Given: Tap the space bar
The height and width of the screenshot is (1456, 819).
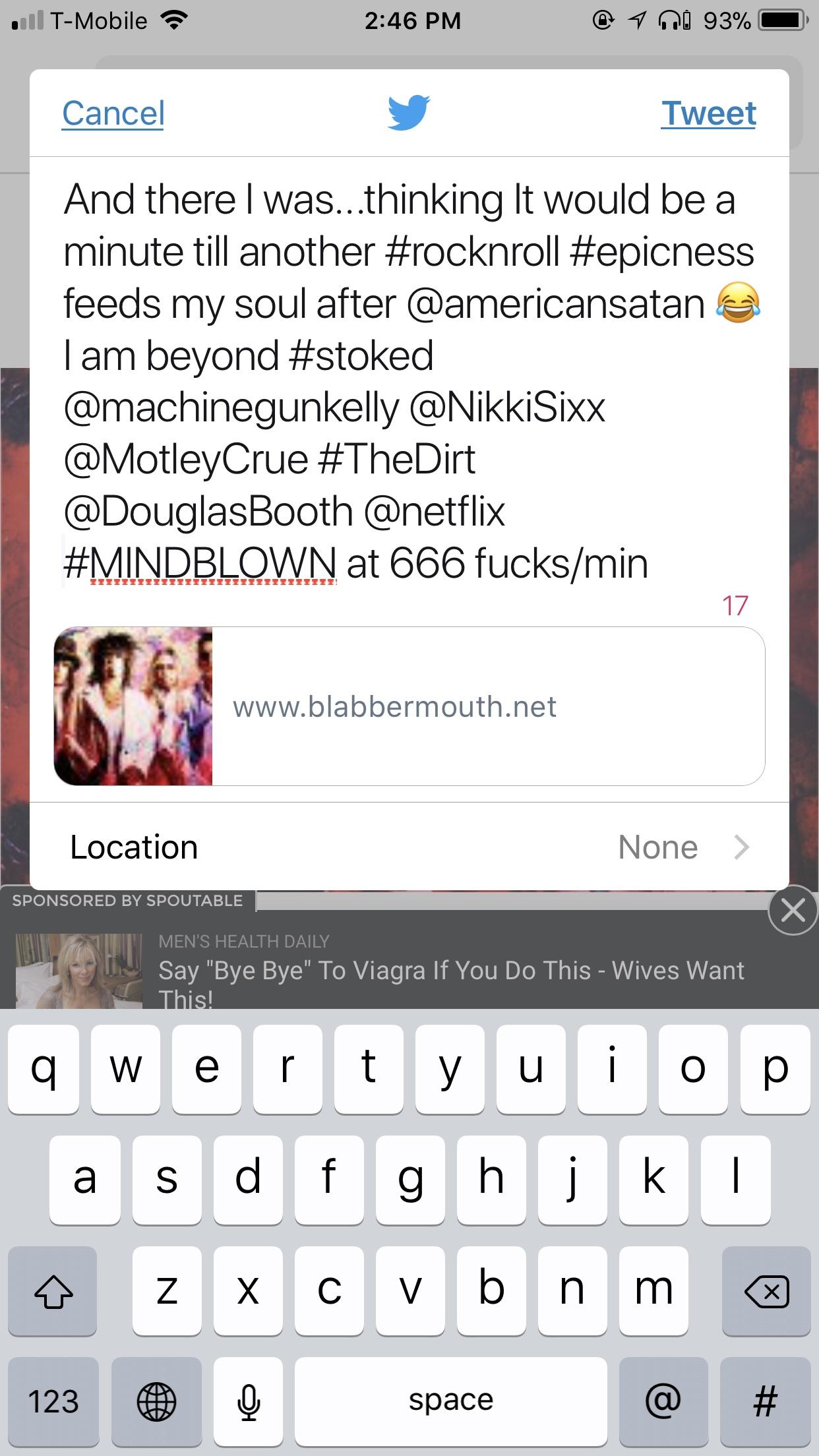Looking at the screenshot, I should (450, 1401).
